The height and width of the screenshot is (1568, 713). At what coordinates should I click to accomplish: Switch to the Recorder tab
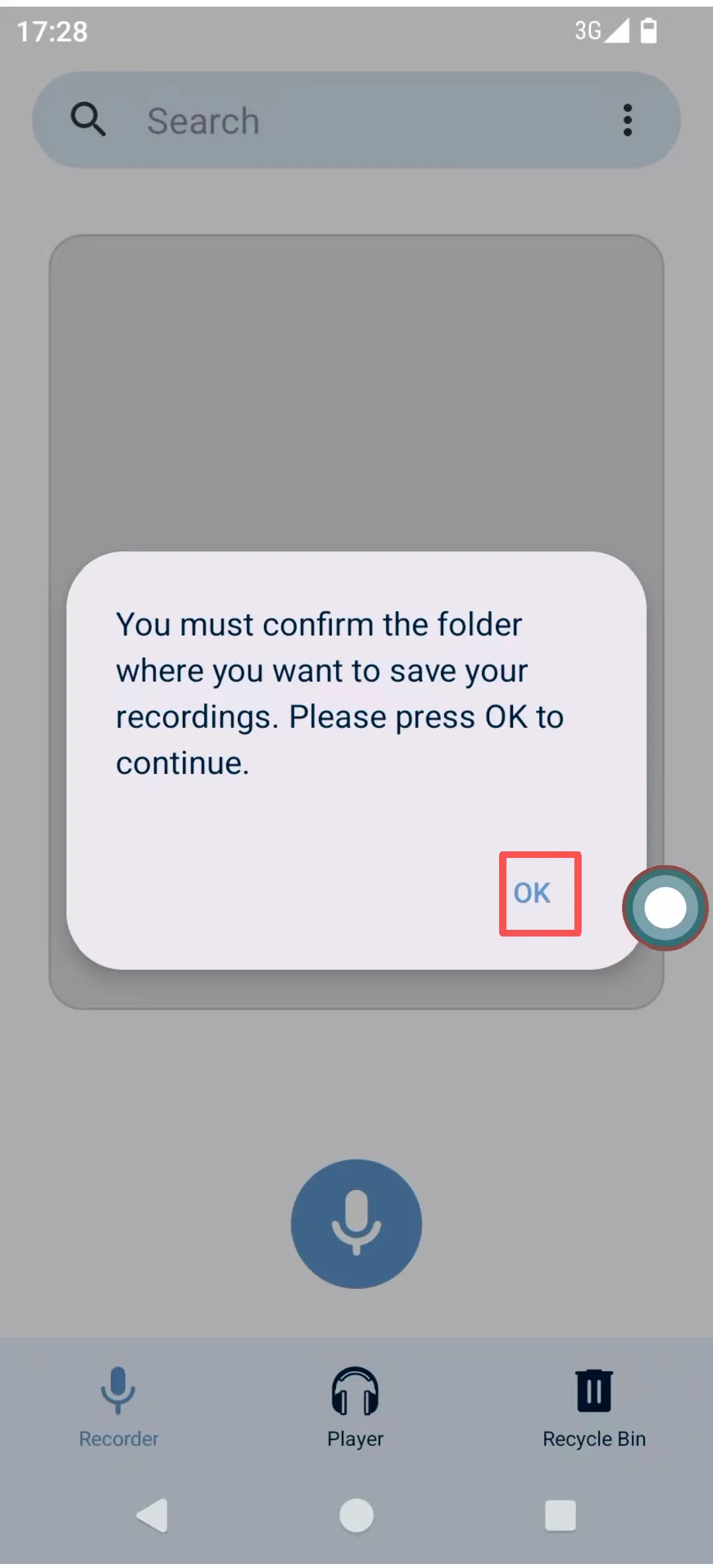click(119, 1407)
